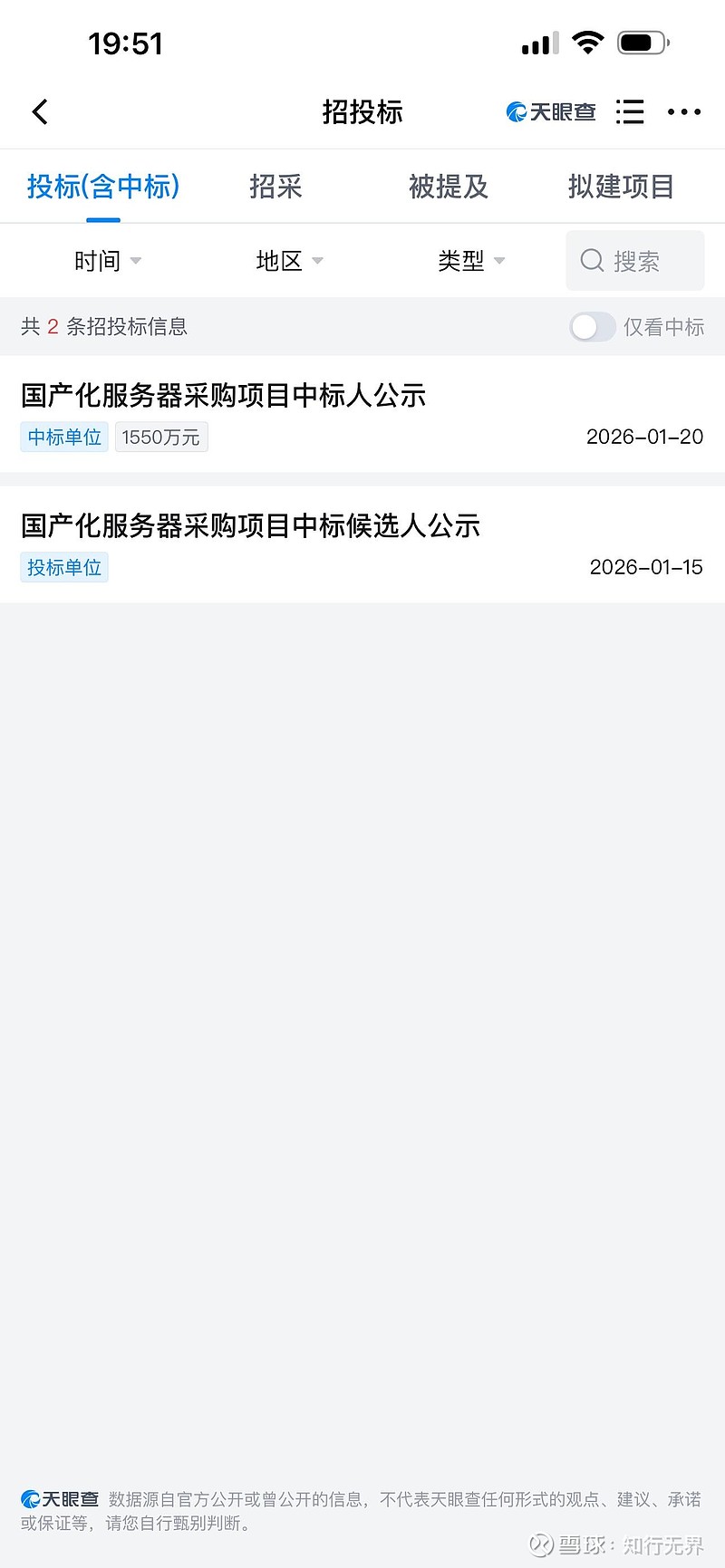The width and height of the screenshot is (725, 1568).
Task: Expand the 类型 filter dropdown
Action: 469,260
